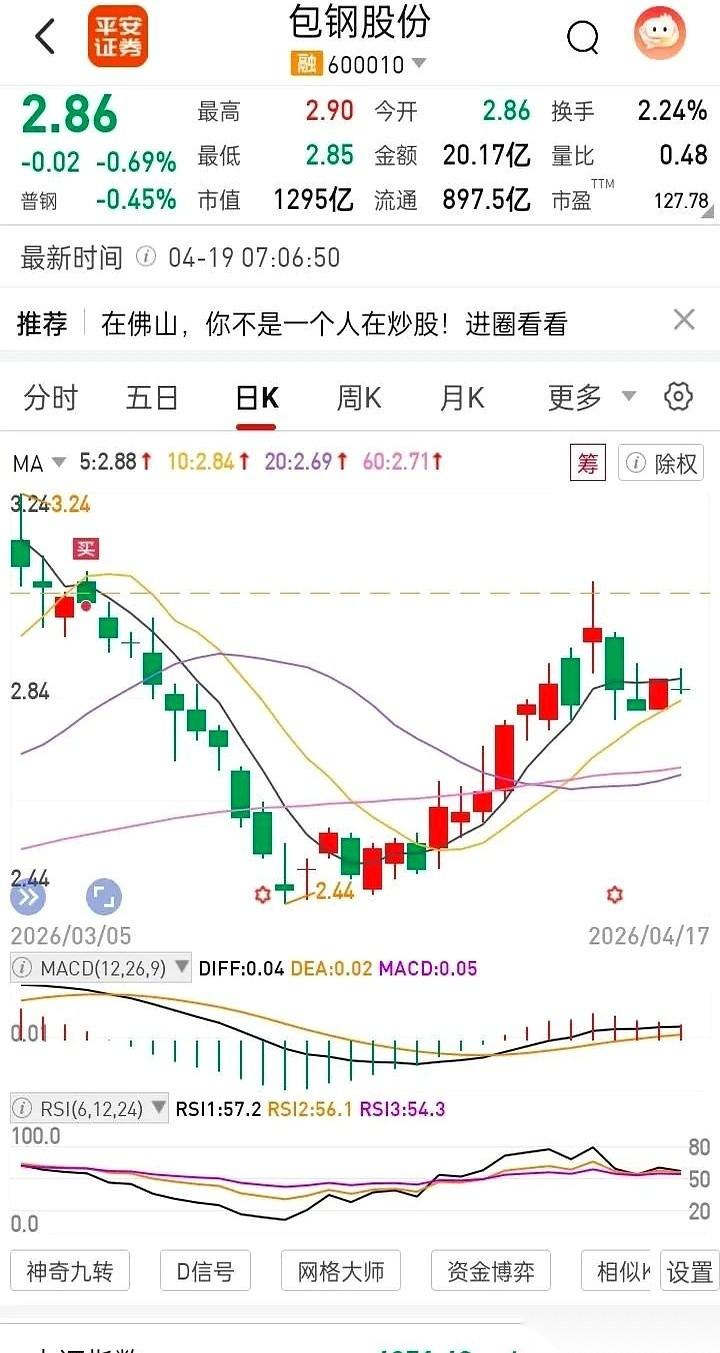Open the MACD(12,26,9) indicator dropdown
Image resolution: width=720 pixels, height=1353 pixels.
100,967
